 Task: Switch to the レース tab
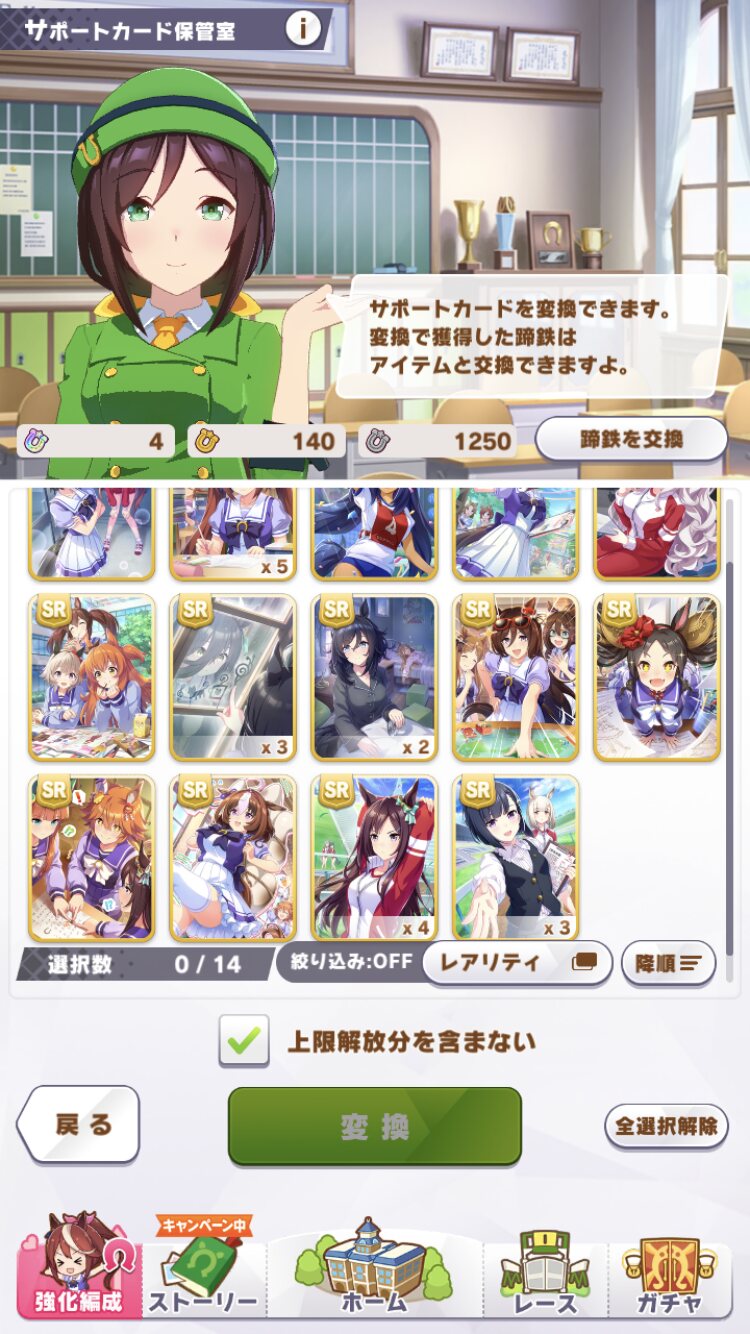coord(546,1268)
